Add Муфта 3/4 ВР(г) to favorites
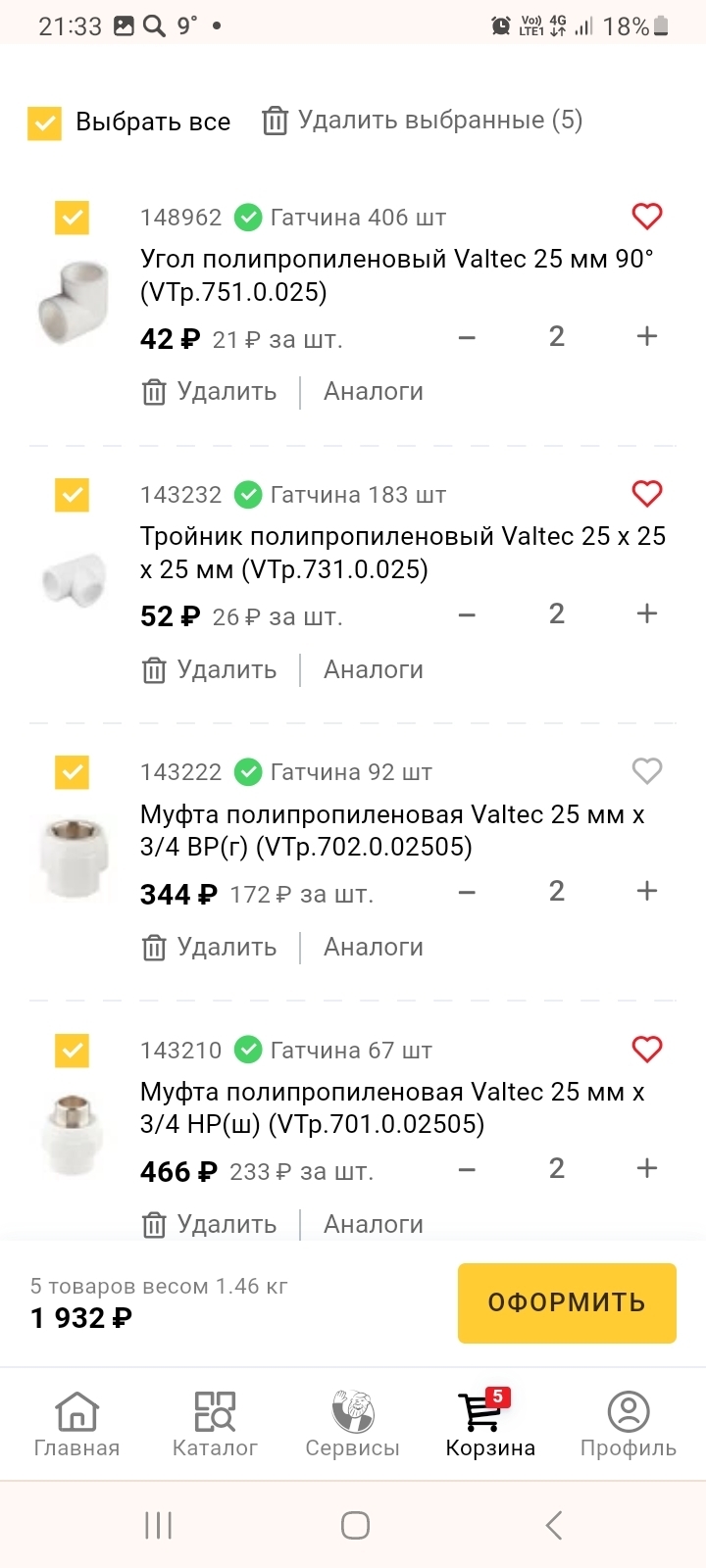 tap(646, 771)
